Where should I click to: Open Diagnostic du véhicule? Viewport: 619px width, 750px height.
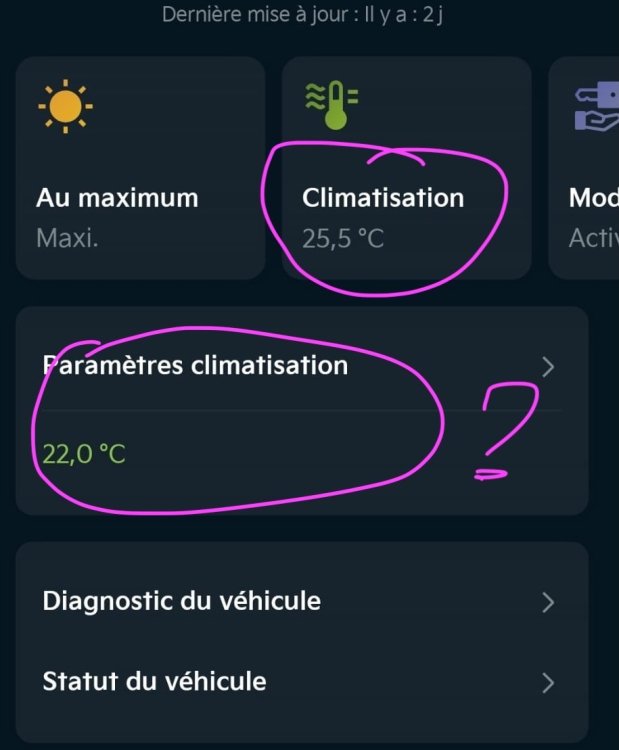pyautogui.click(x=300, y=602)
